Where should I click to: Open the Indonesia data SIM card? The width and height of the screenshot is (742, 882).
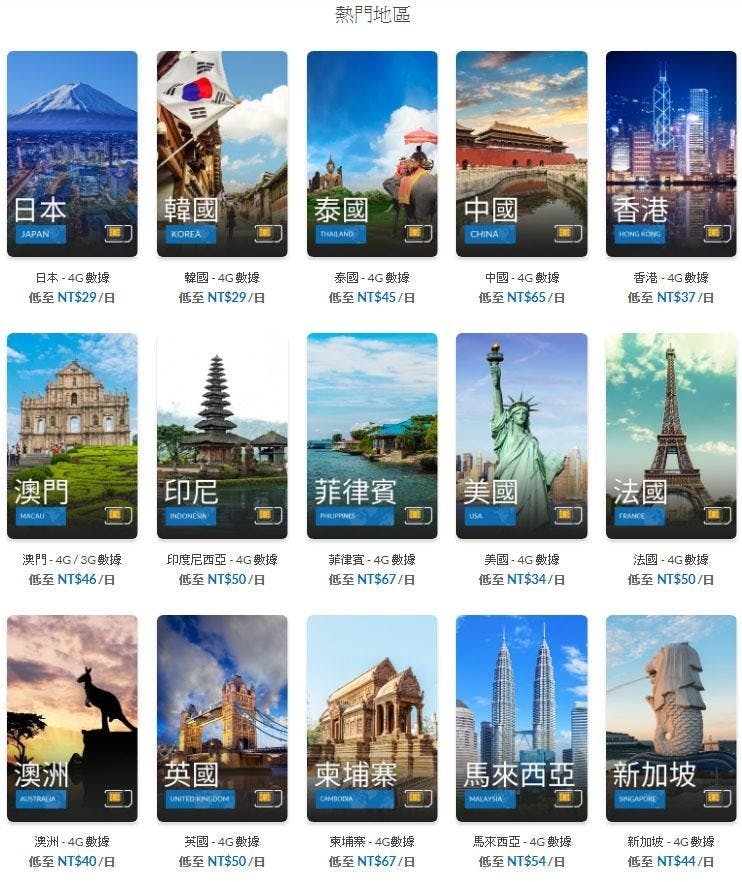pos(222,436)
